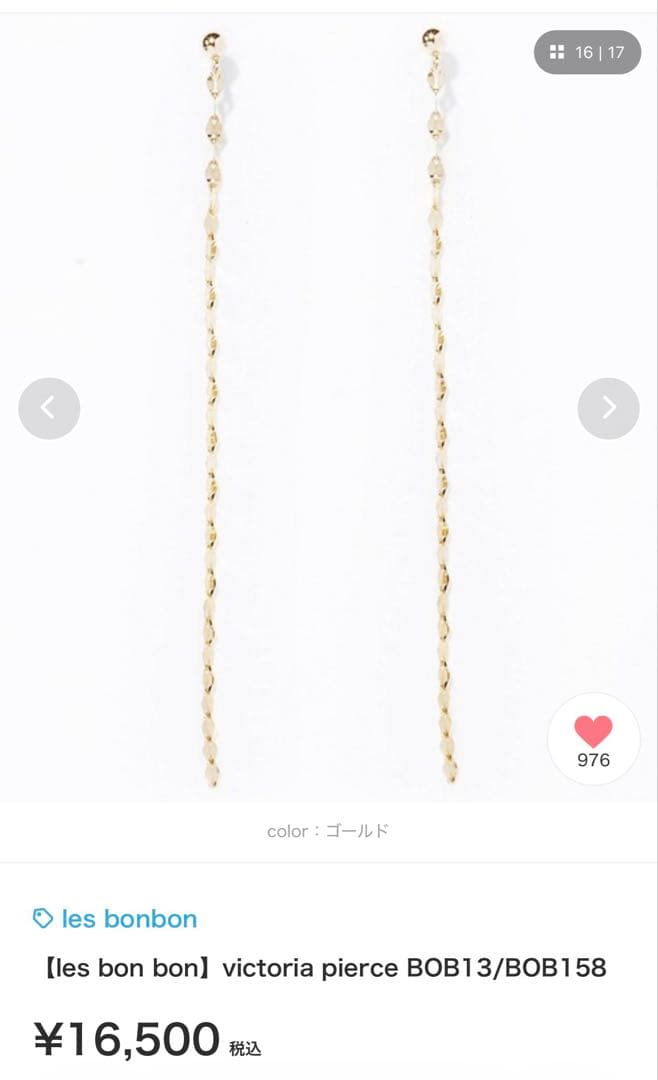Like this item with the heart button

[x=594, y=738]
